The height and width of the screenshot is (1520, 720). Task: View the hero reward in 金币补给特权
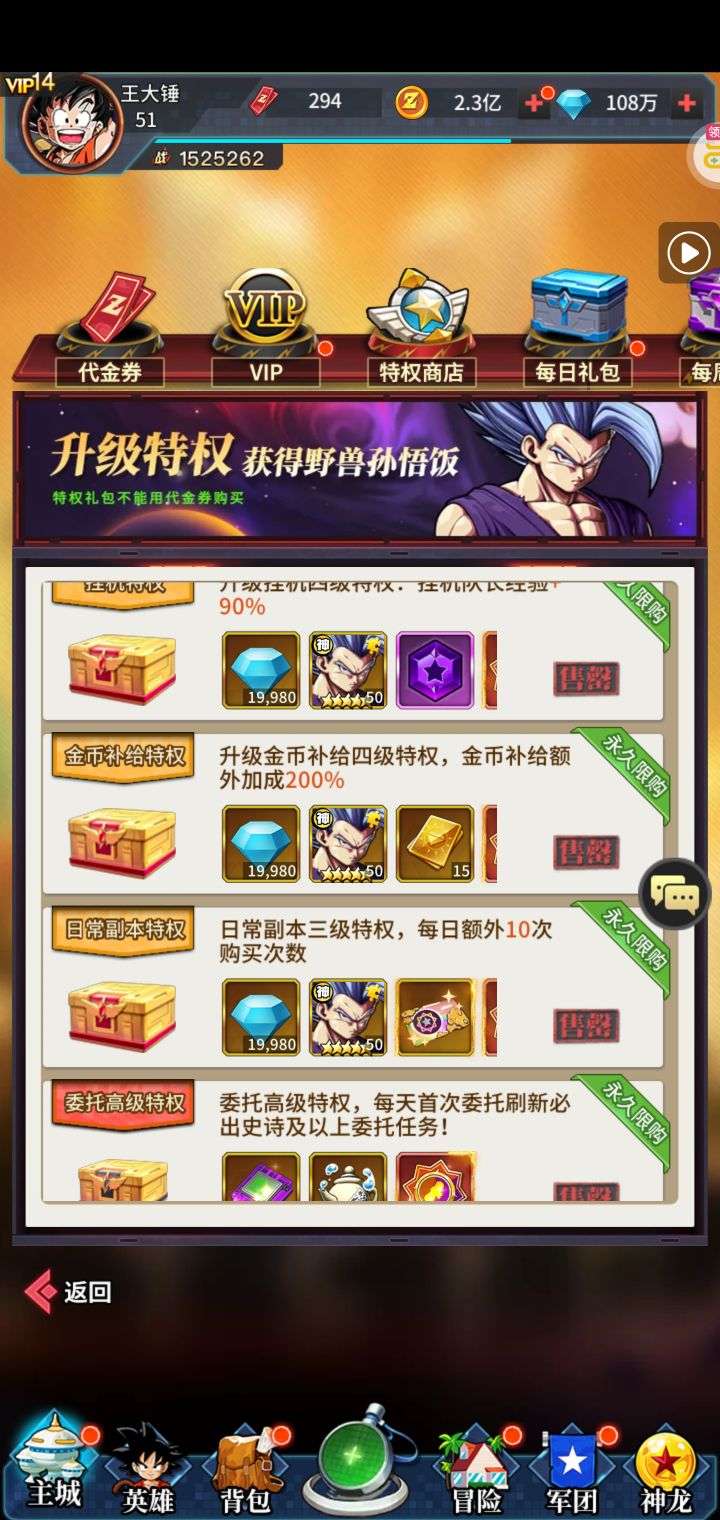pyautogui.click(x=348, y=844)
